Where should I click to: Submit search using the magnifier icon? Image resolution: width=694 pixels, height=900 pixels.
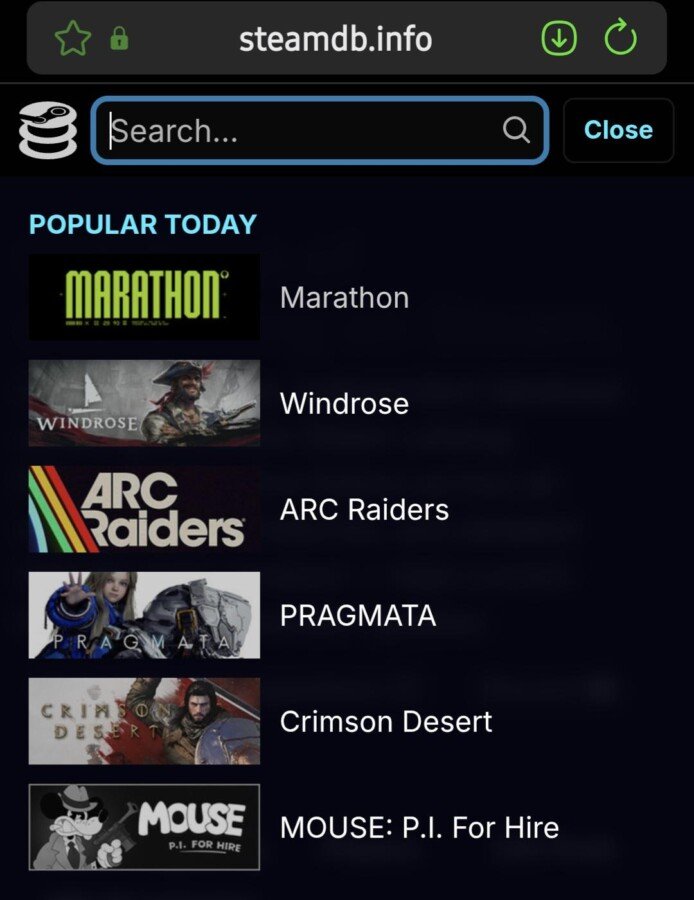(x=516, y=131)
